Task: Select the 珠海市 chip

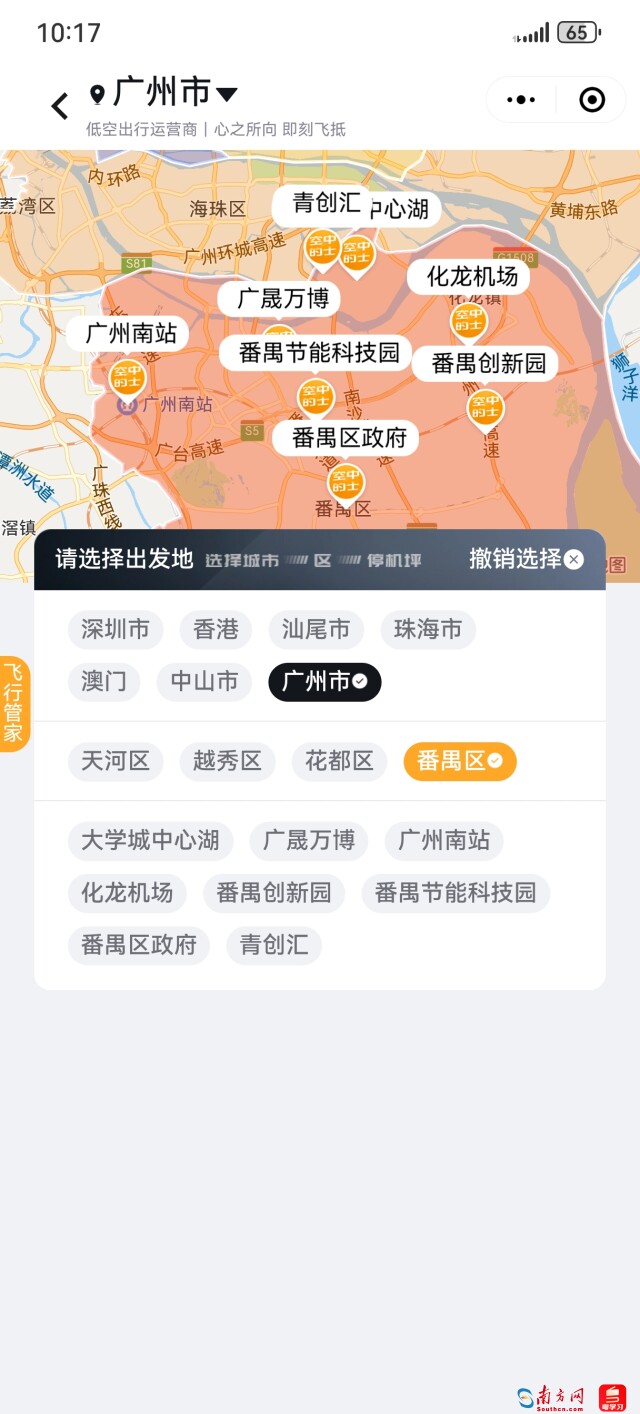Action: click(428, 629)
